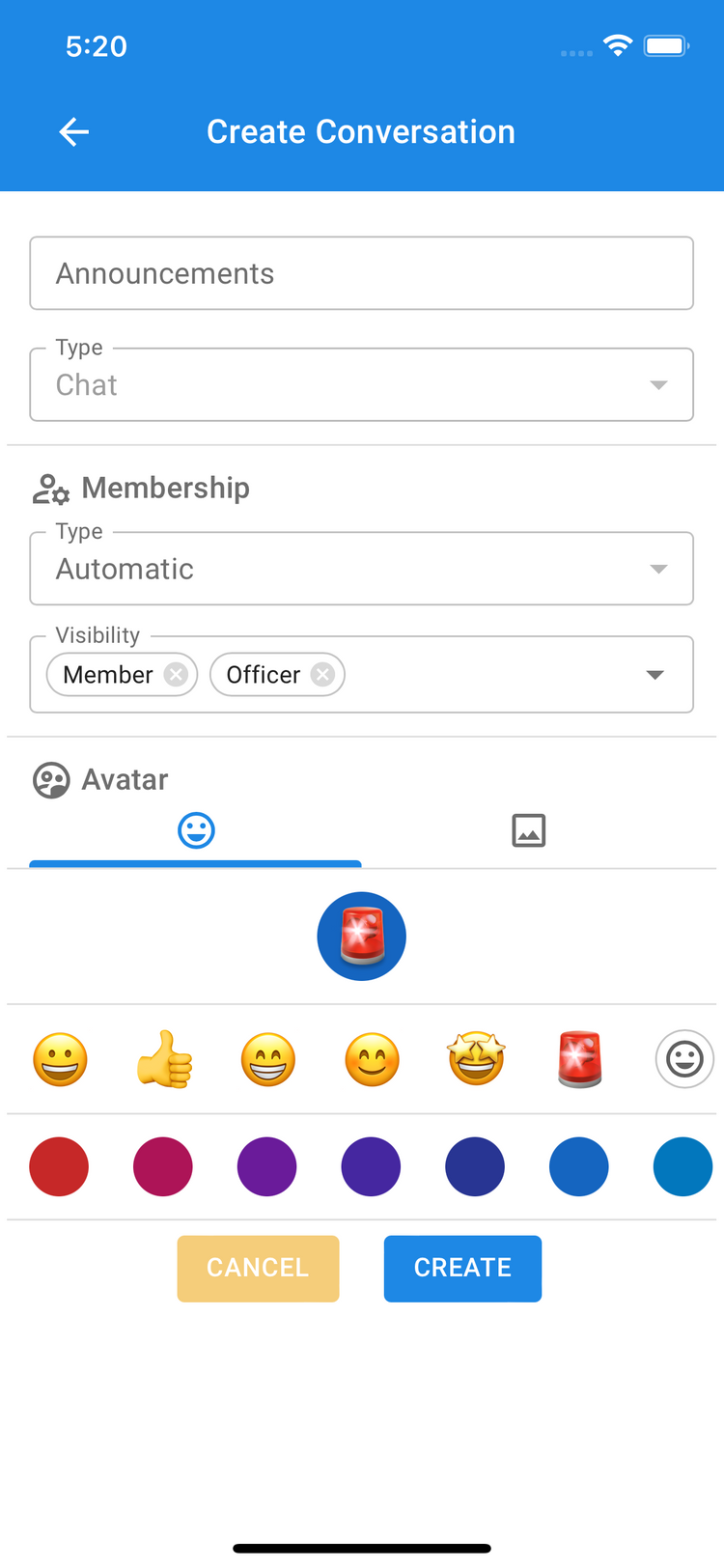This screenshot has width=724, height=1568.
Task: Go back from Create Conversation
Action: [x=74, y=132]
